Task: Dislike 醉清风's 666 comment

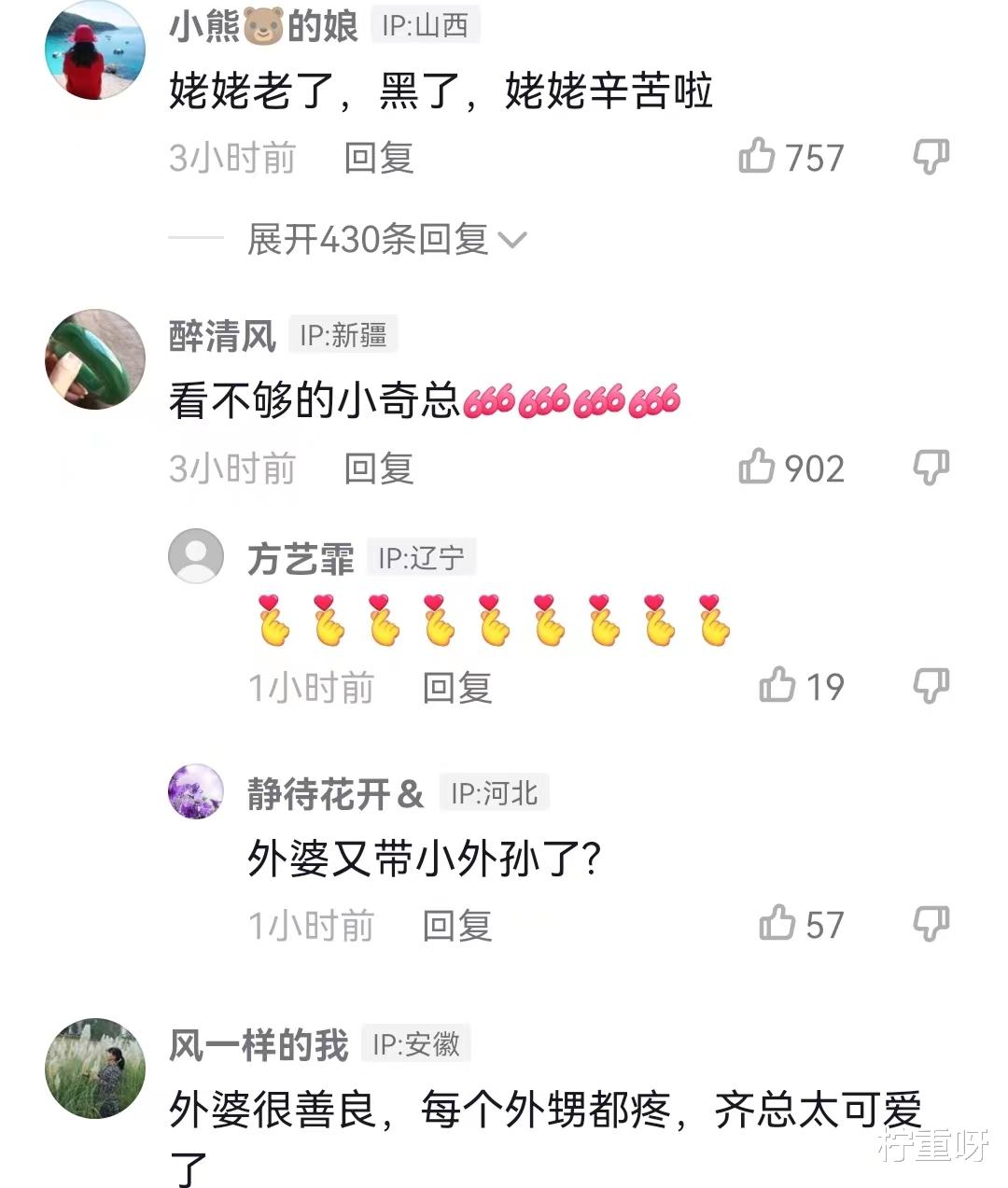Action: [x=931, y=468]
